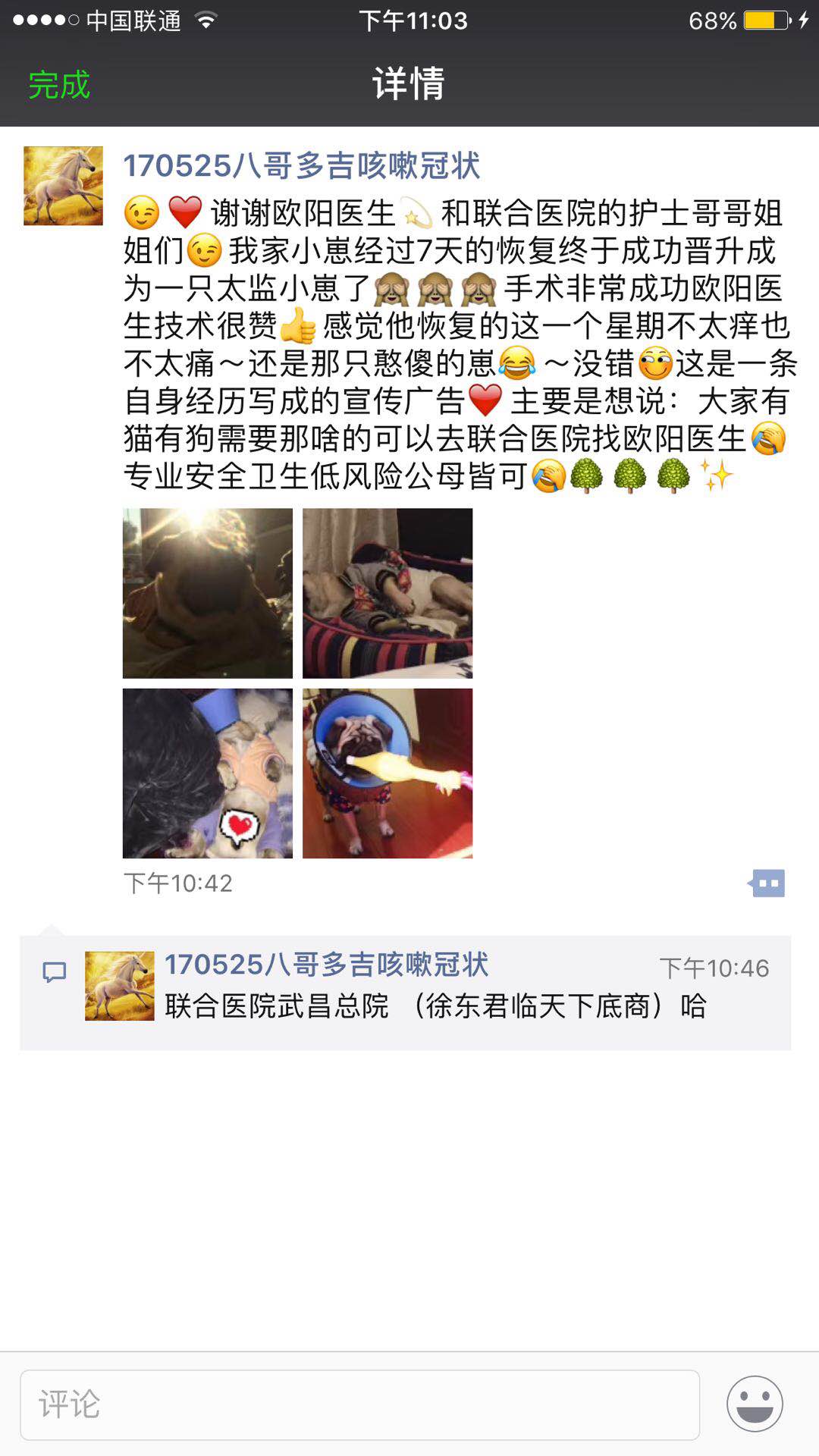Open the post author's name link
The image size is (819, 1456).
[301, 165]
